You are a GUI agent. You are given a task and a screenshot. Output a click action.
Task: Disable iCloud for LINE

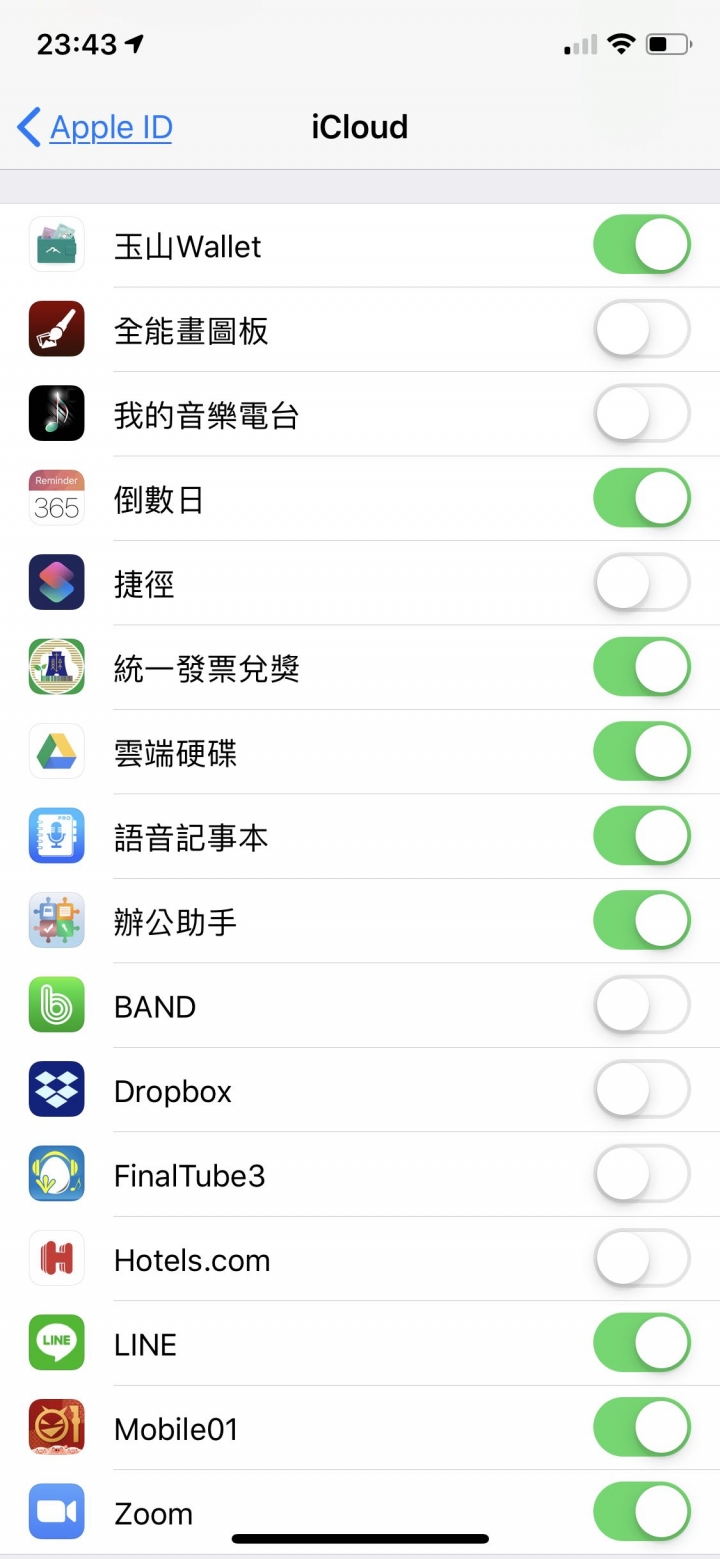[642, 1343]
